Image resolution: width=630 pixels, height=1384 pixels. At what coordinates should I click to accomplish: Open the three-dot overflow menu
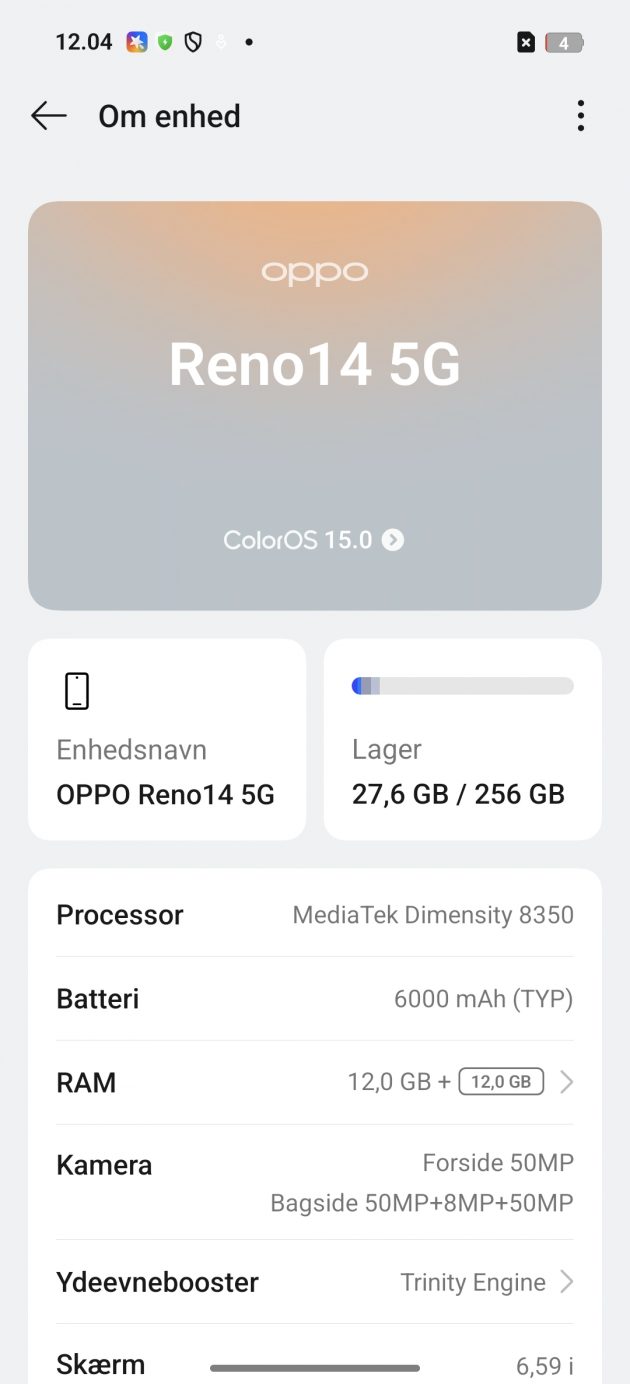click(x=580, y=116)
